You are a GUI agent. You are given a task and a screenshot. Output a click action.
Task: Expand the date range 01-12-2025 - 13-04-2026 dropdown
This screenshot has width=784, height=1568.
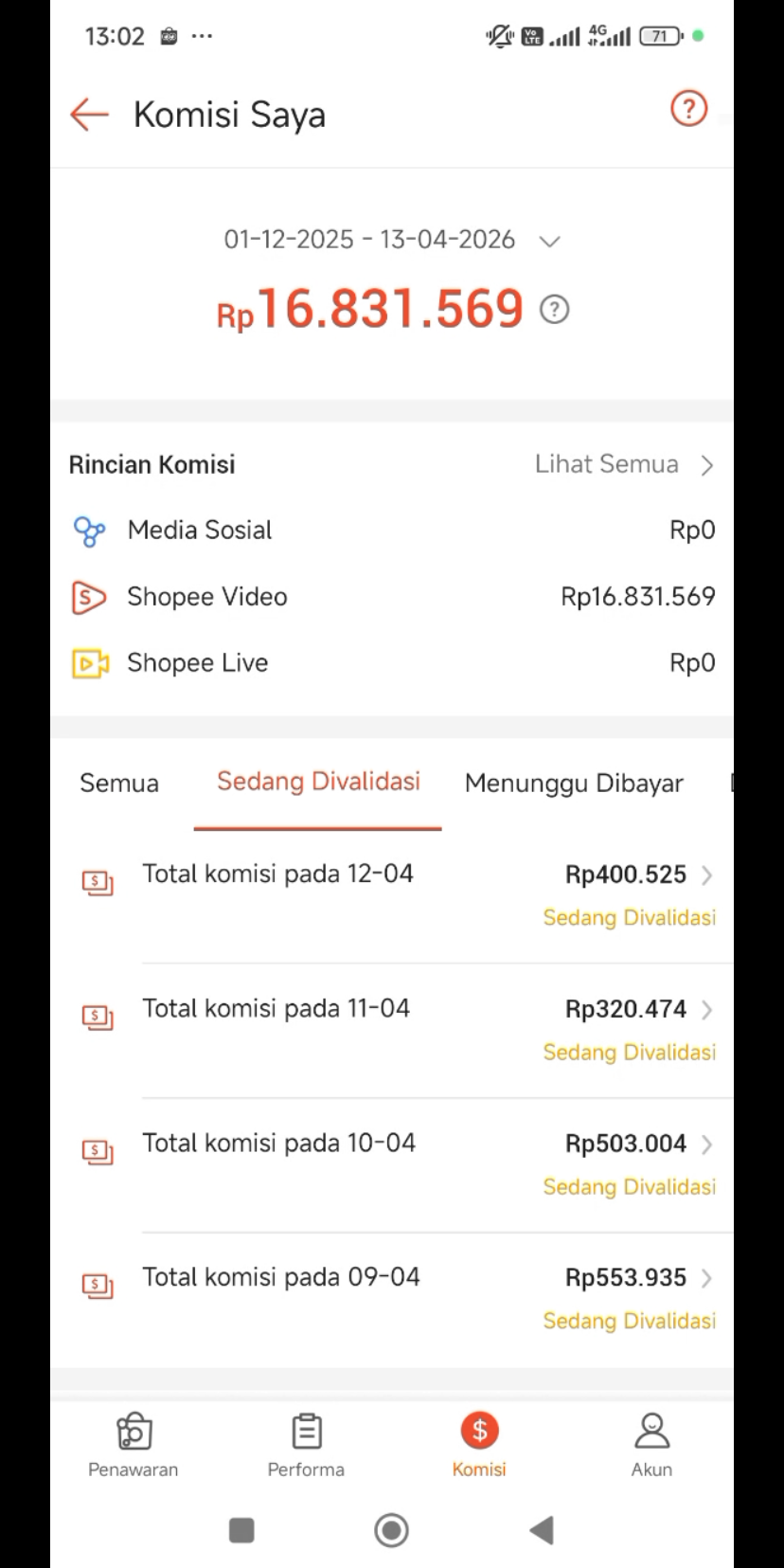[x=392, y=240]
